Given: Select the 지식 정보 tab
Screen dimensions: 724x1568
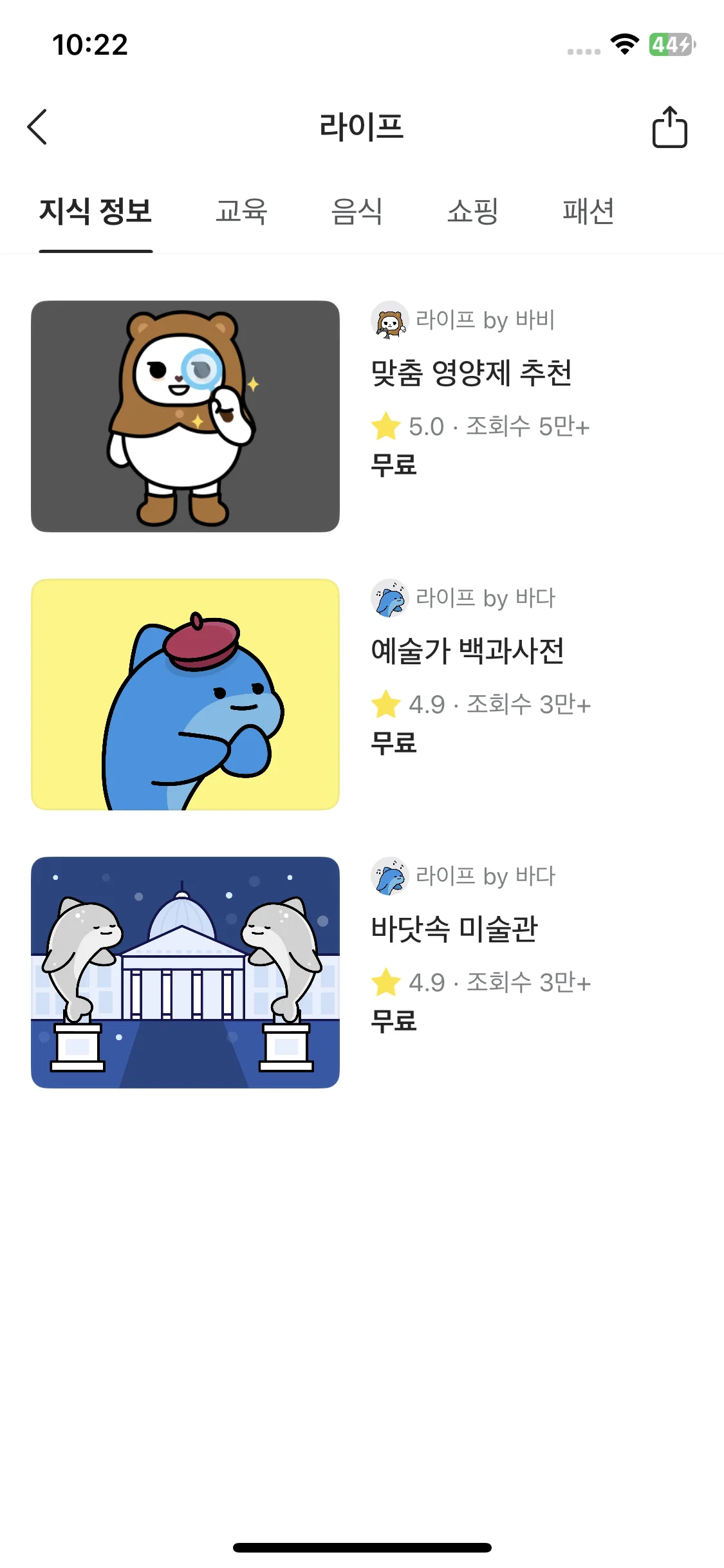Looking at the screenshot, I should pyautogui.click(x=96, y=212).
